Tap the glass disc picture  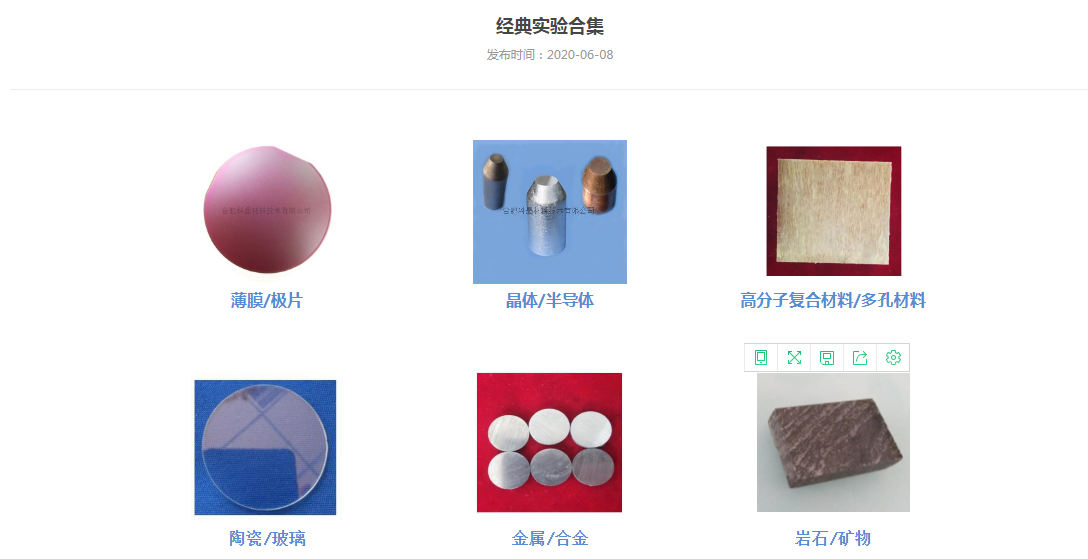(x=265, y=447)
